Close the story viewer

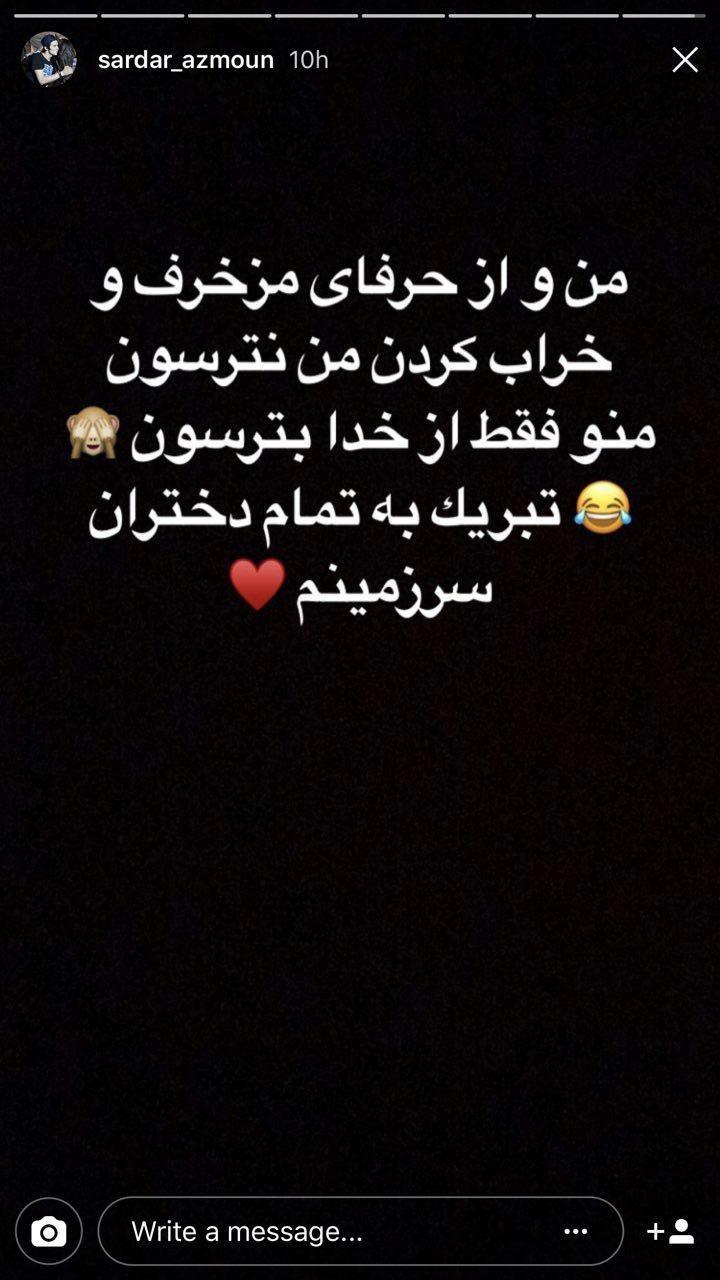tap(685, 60)
